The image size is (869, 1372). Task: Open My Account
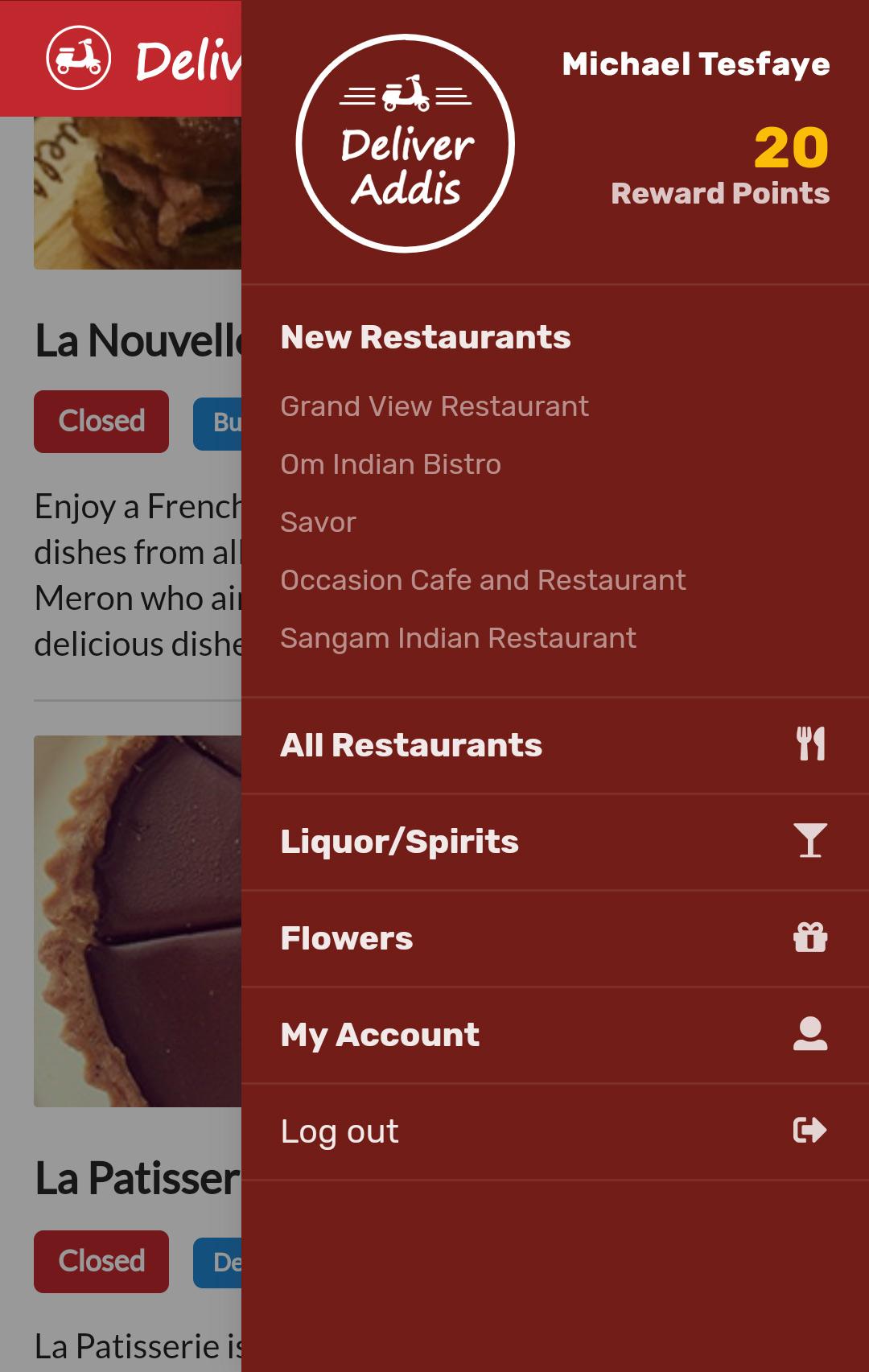554,1035
